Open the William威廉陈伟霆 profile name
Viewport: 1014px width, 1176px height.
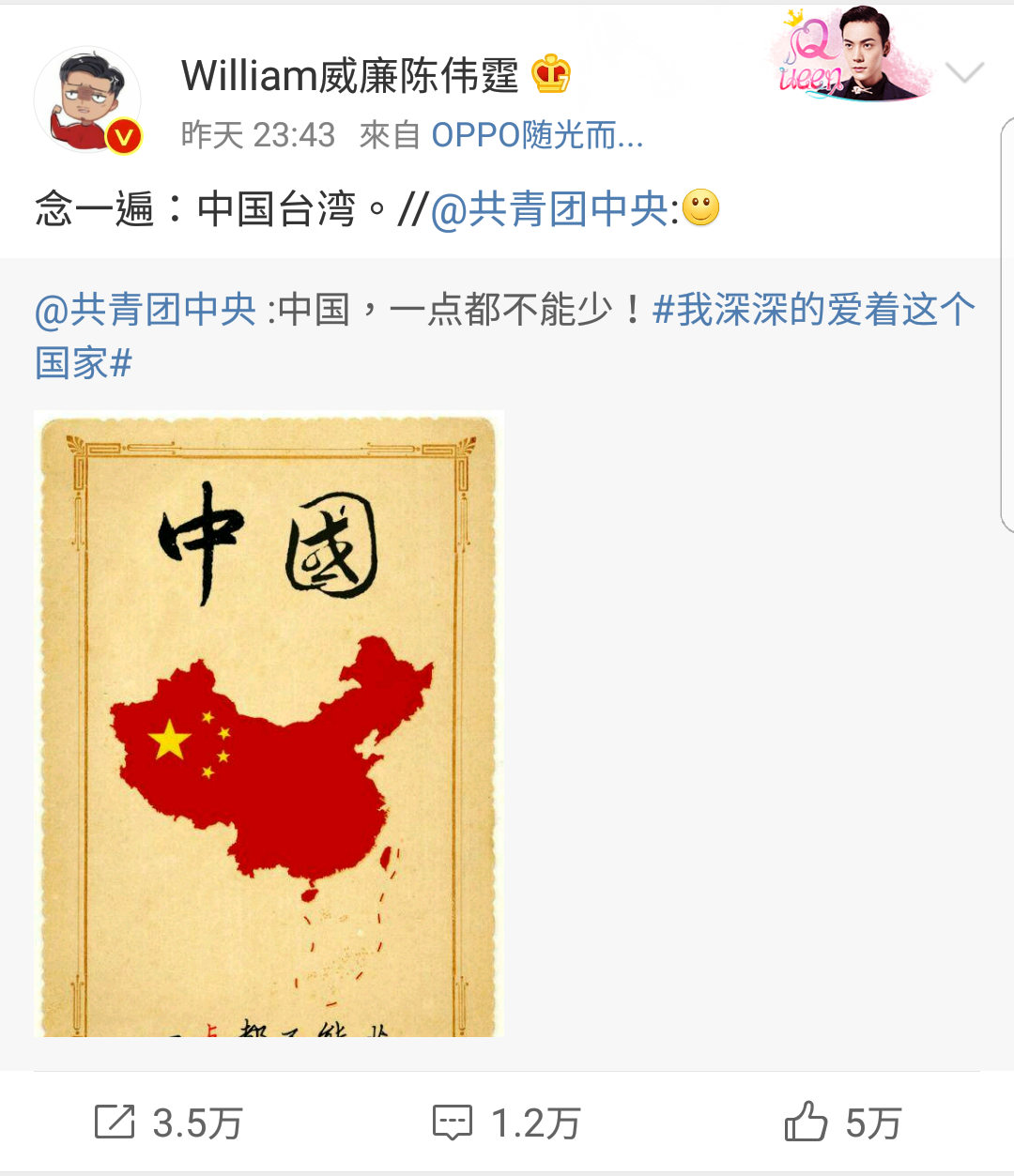349,75
